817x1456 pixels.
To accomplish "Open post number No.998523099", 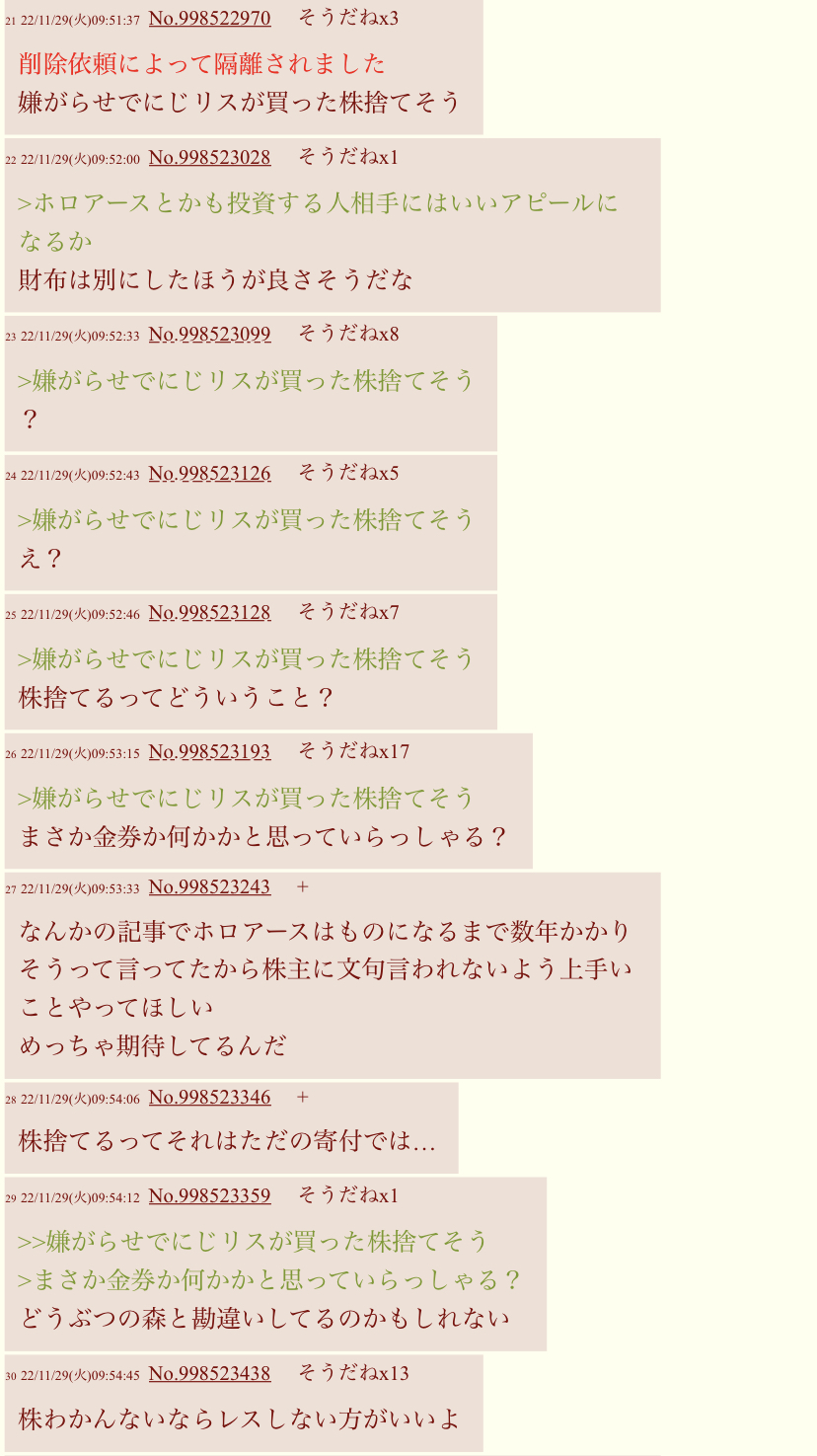I will pos(209,334).
